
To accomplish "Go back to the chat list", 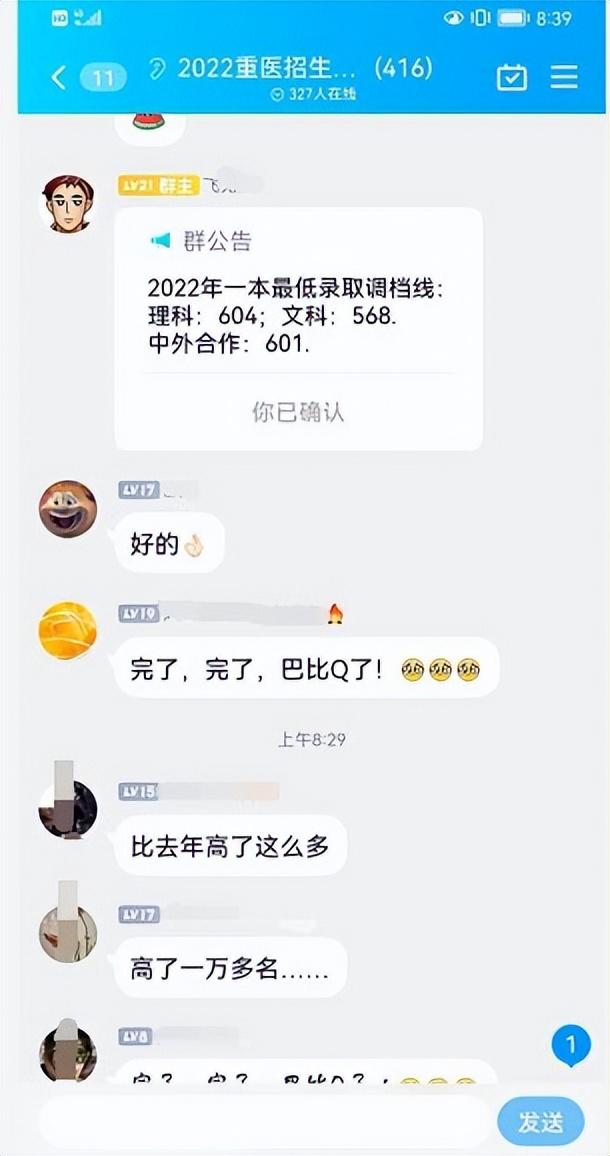I will pos(58,77).
